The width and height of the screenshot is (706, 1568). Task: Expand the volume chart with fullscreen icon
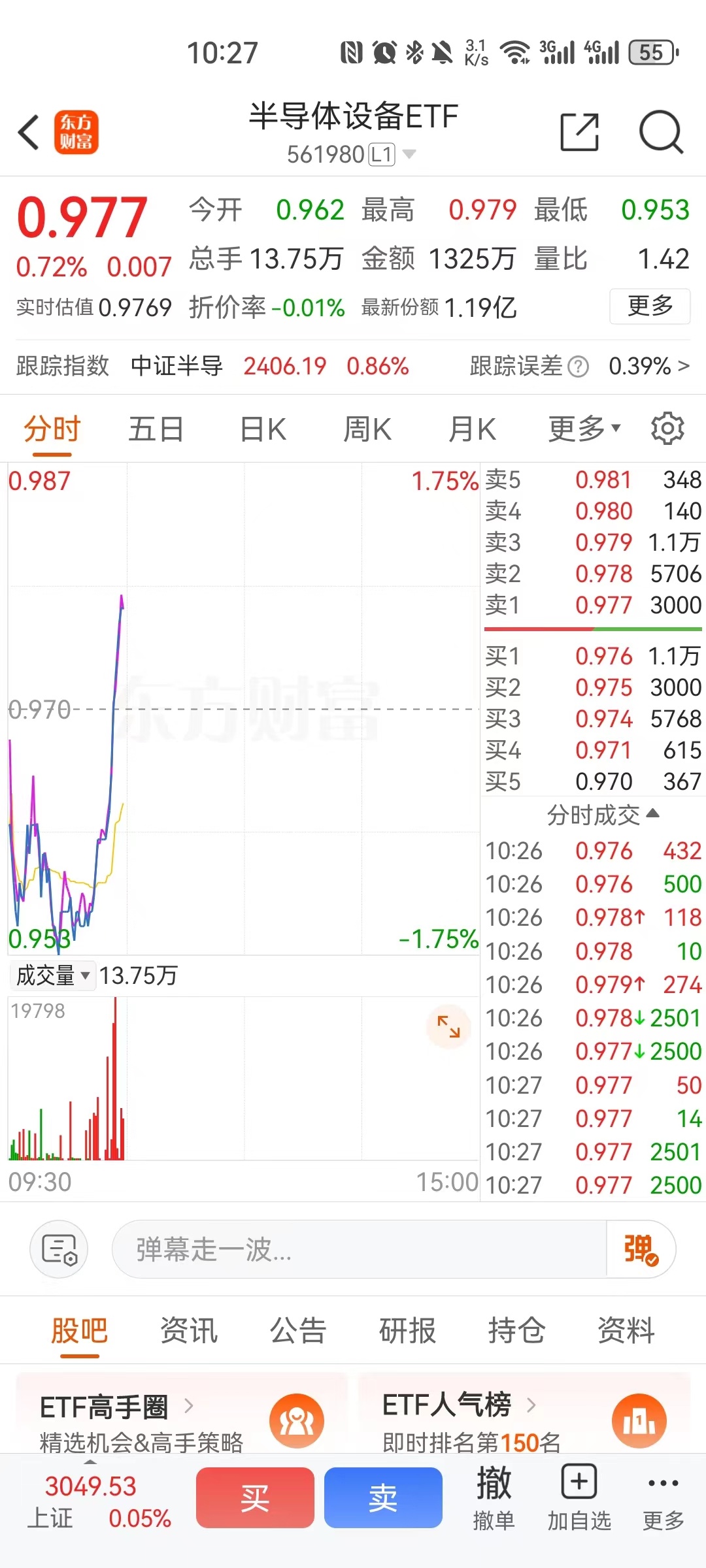pos(448,1026)
